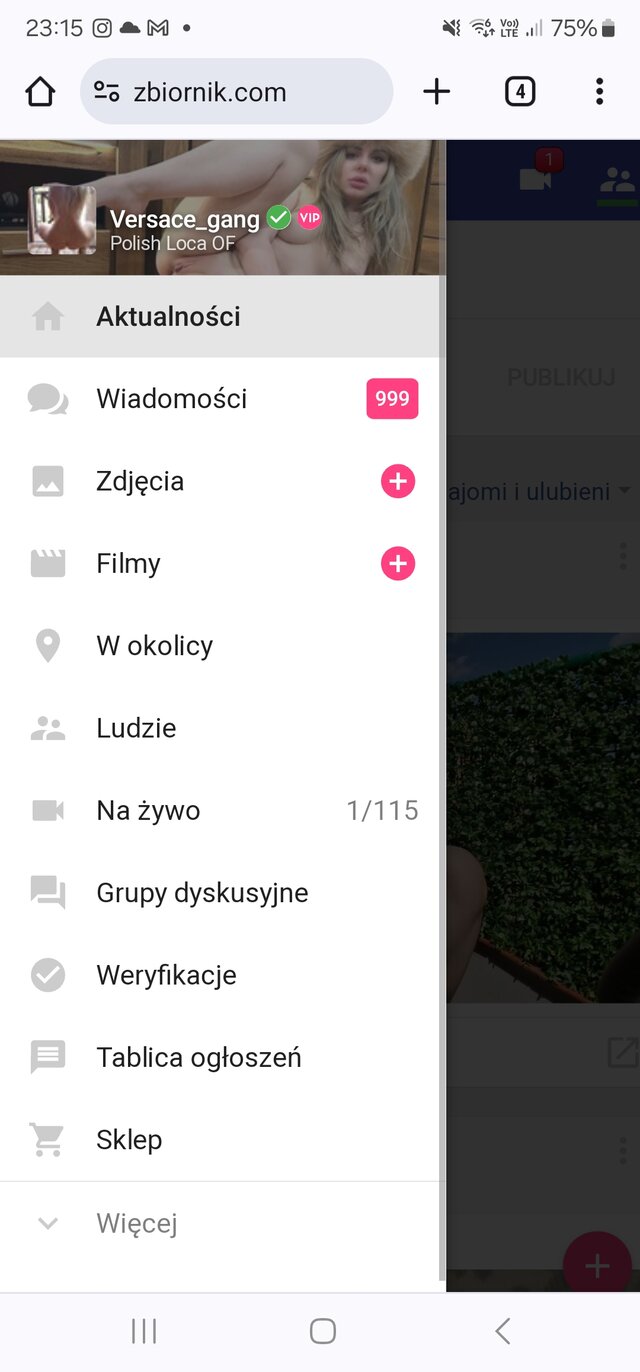The width and height of the screenshot is (640, 1372).
Task: Open Na żywo live streams
Action: 148,810
